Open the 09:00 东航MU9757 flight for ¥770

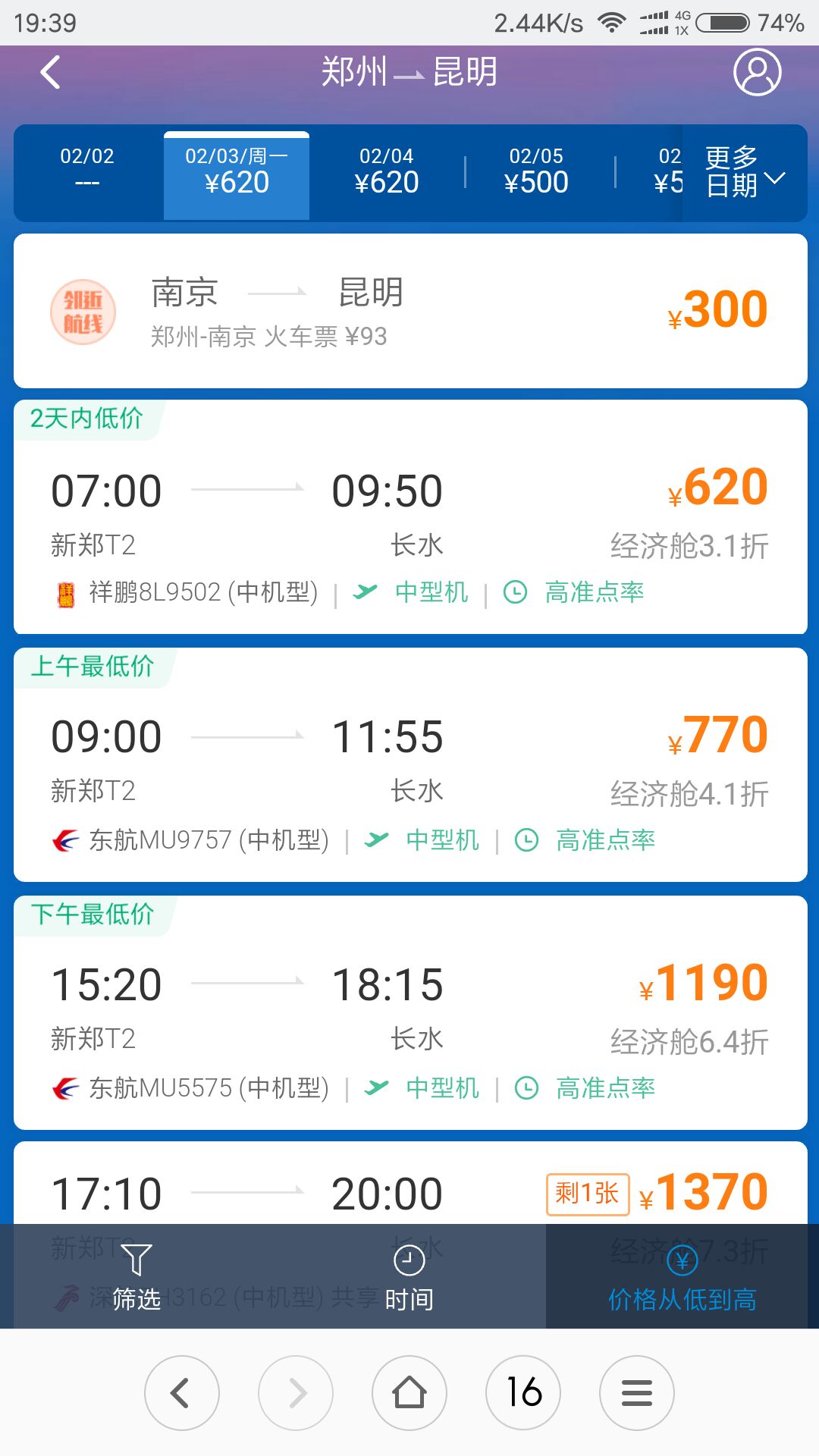click(410, 764)
